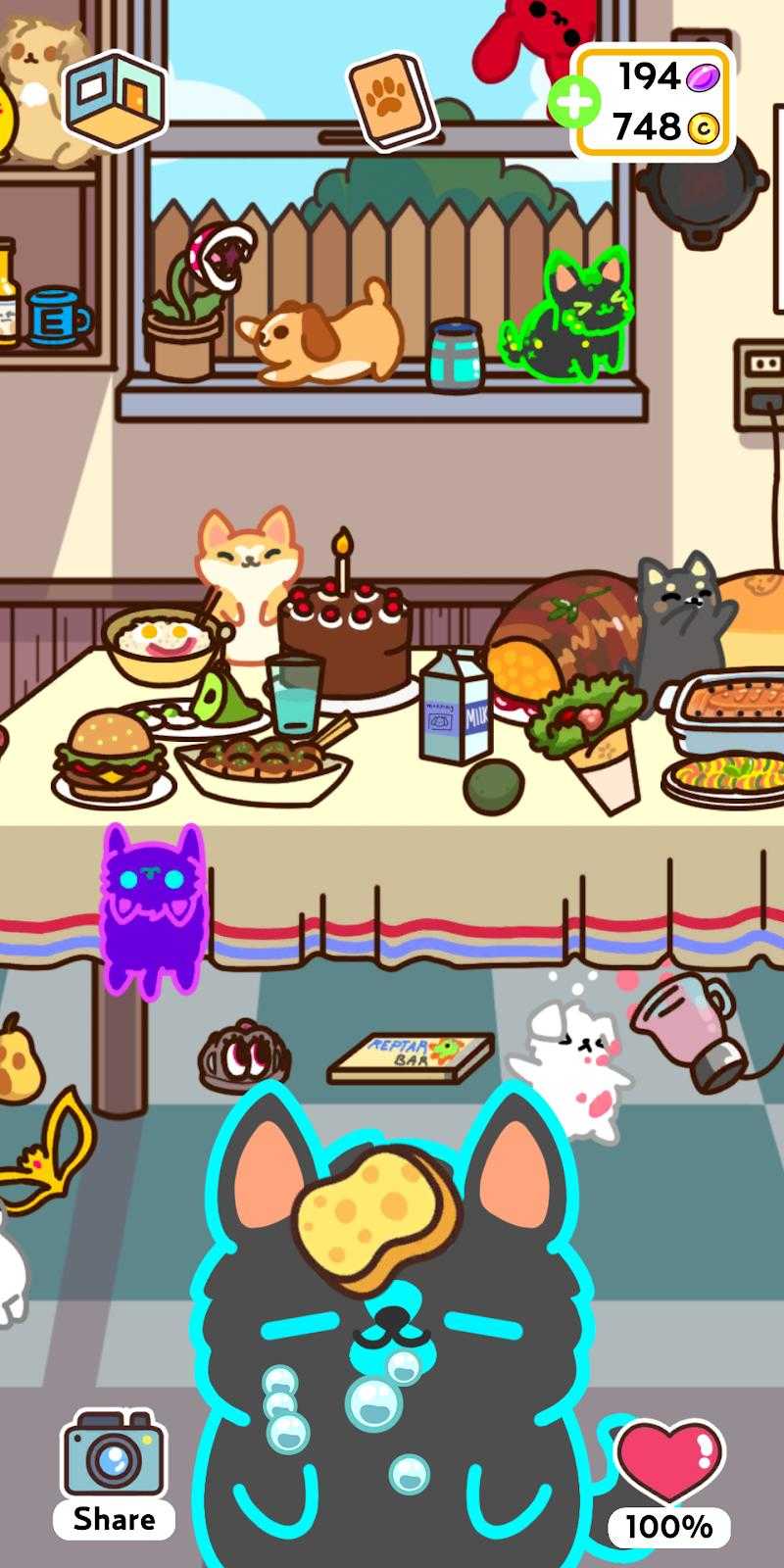
Task: Tap the green plus to add currency
Action: tap(572, 103)
